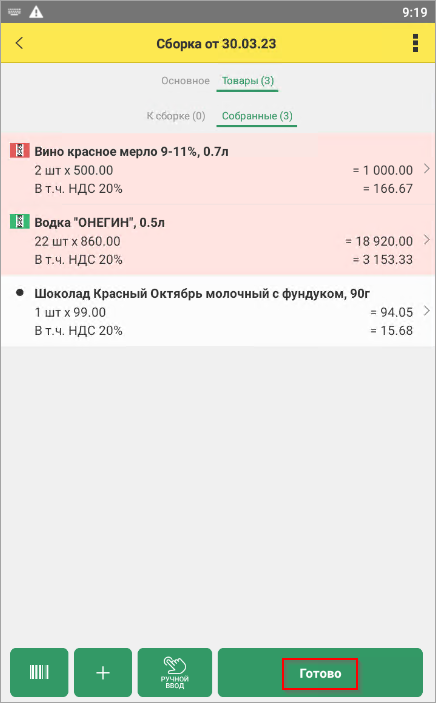Open the Водка "ОНЕГИН" 0.5л row
This screenshot has width=436, height=703.
click(x=218, y=240)
